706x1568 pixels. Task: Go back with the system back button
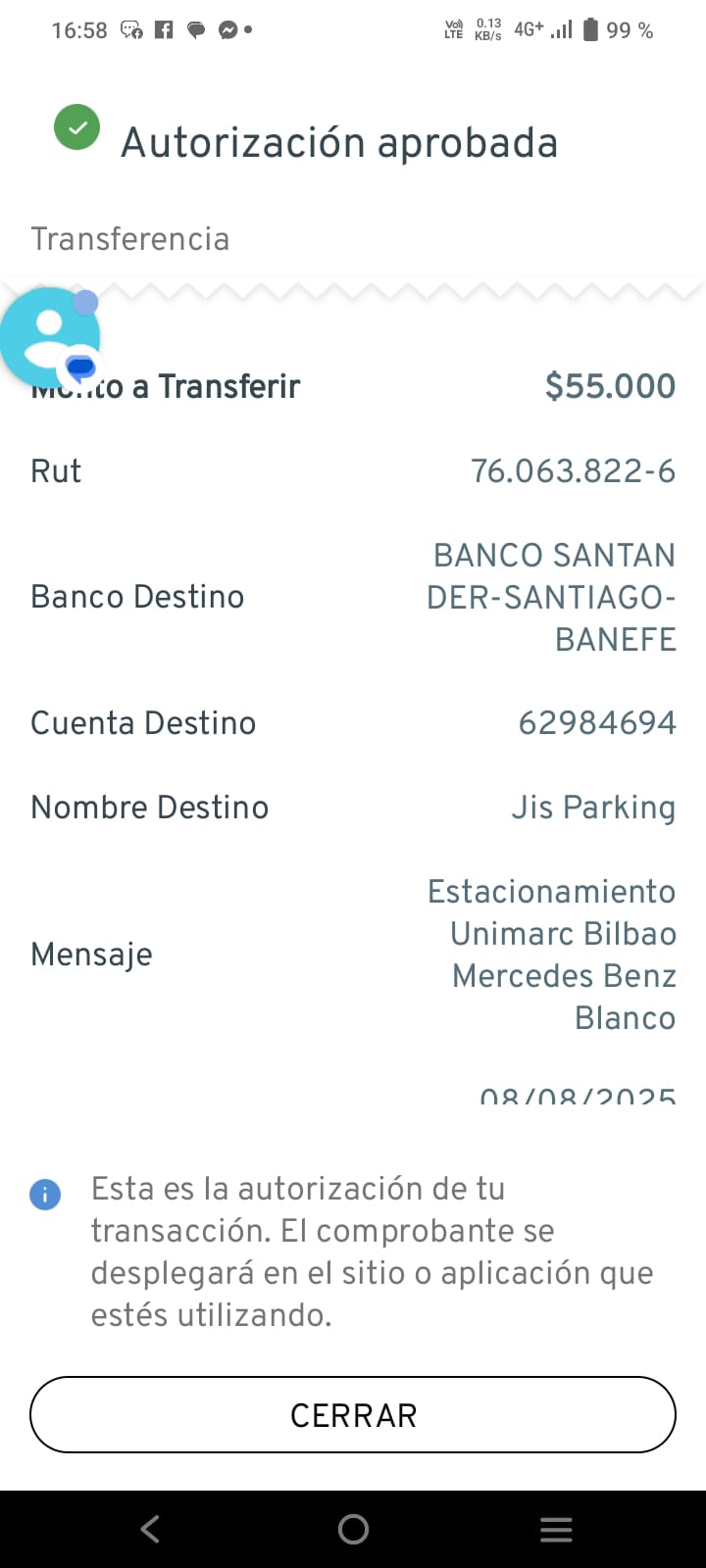(x=150, y=1529)
